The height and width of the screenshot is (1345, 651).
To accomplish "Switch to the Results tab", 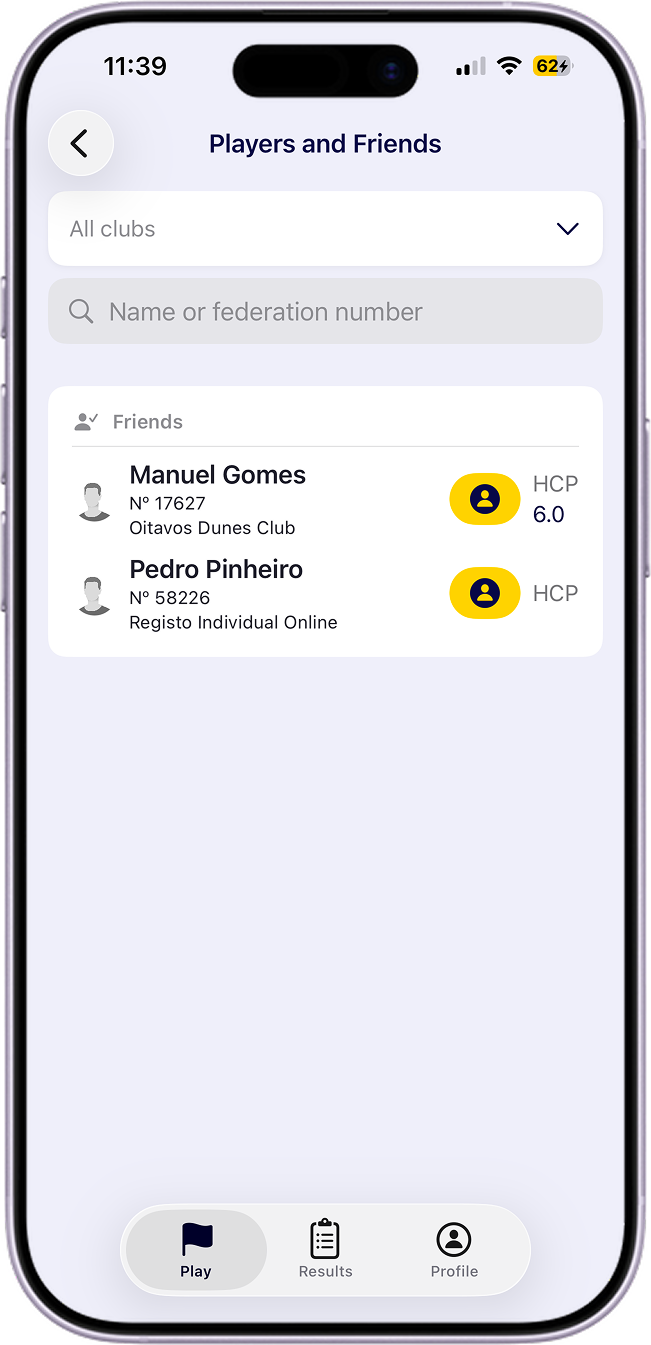I will (x=325, y=1250).
